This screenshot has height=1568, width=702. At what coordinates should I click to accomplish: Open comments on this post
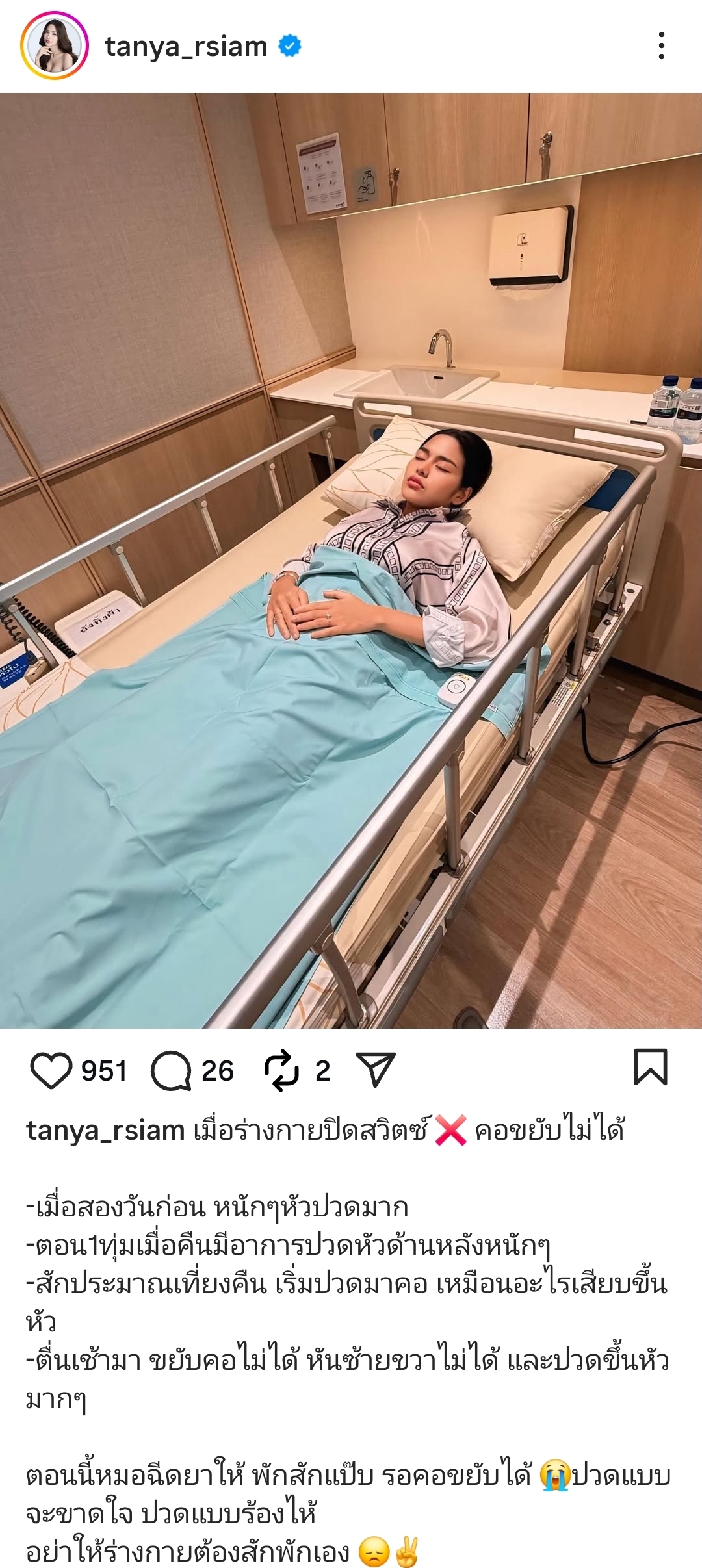tap(171, 1071)
